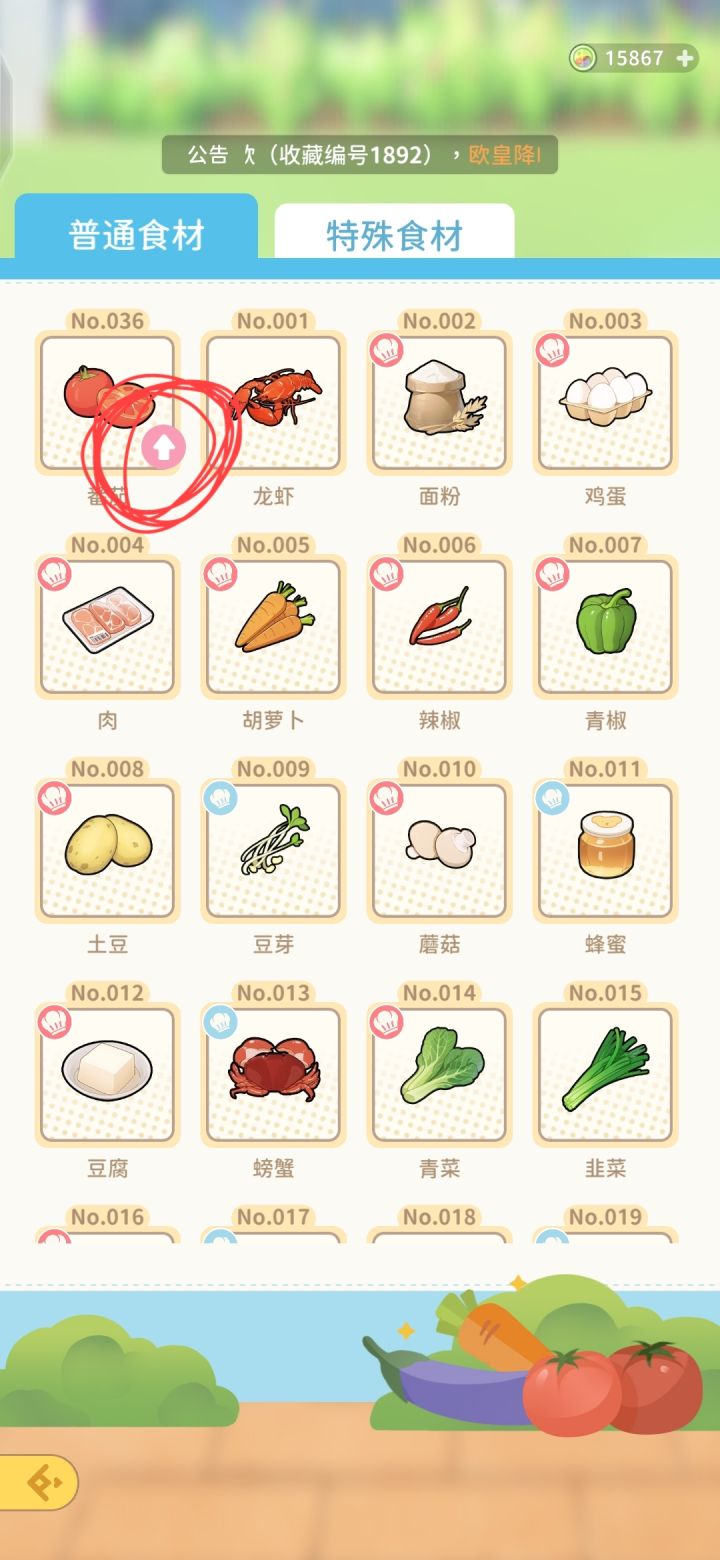Viewport: 720px width, 1560px height.
Task: Select the 普通食材 tab
Action: (x=136, y=234)
